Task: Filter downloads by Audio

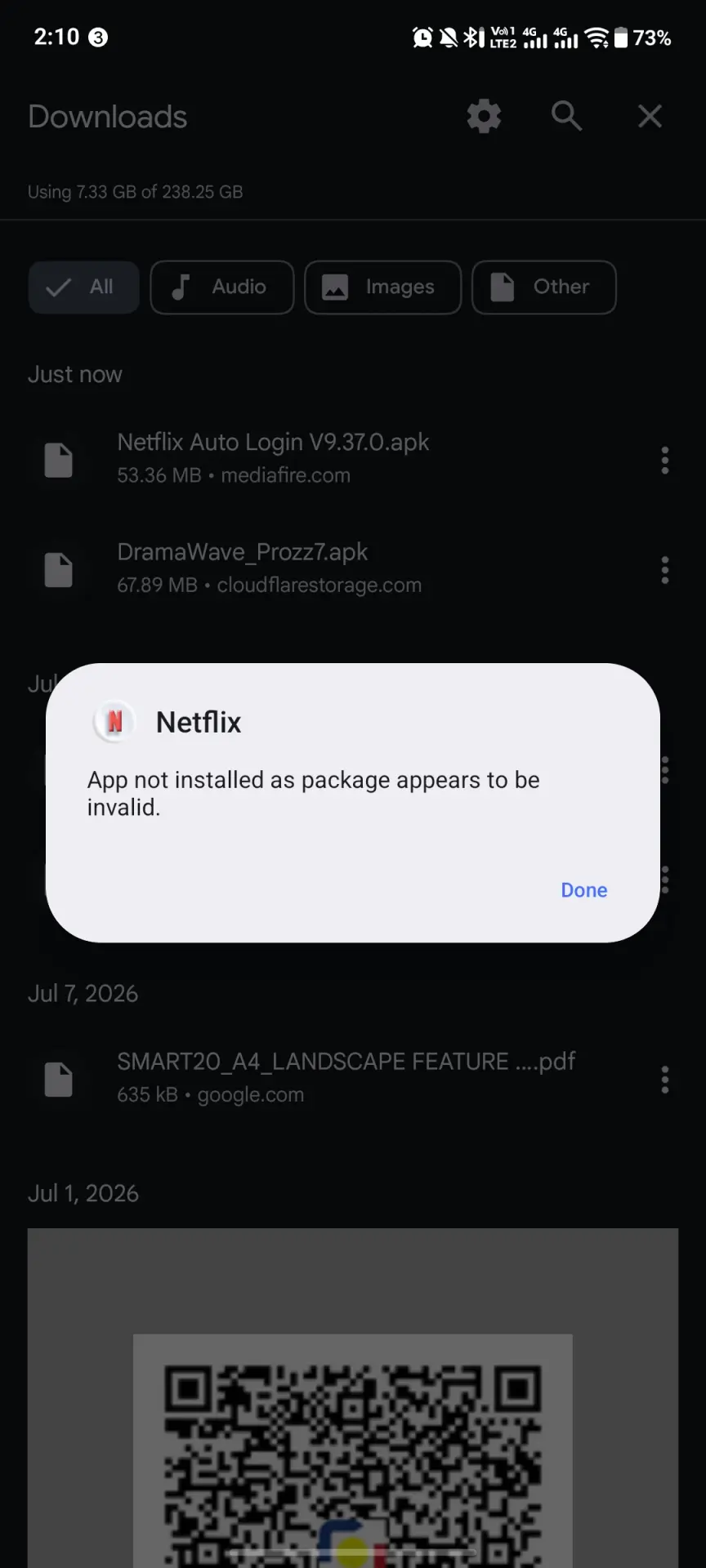Action: click(x=222, y=287)
